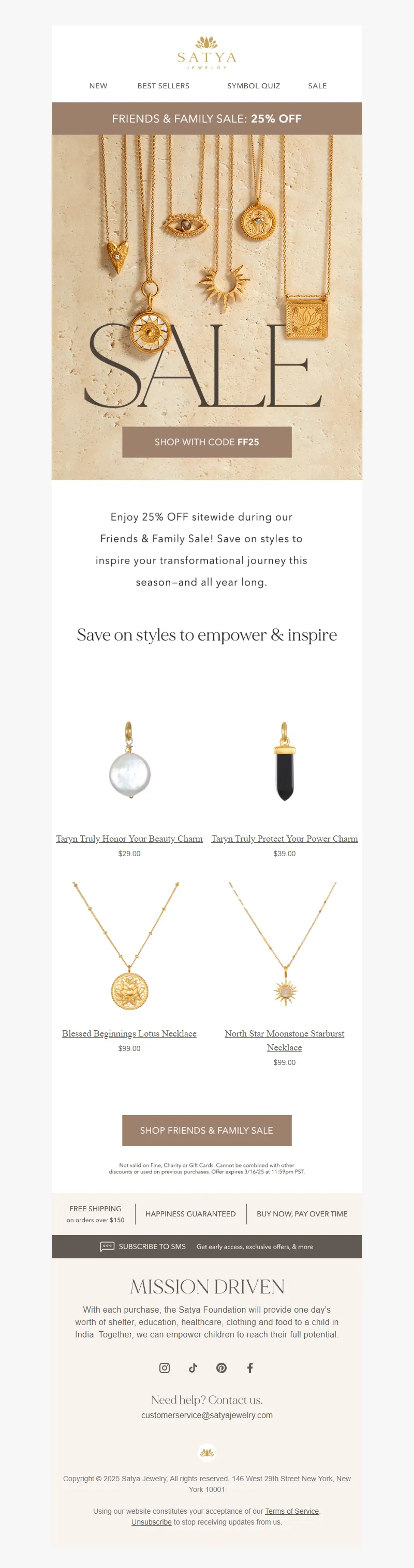This screenshot has width=414, height=1568.
Task: Open the Pinterest icon
Action: pos(221,1368)
